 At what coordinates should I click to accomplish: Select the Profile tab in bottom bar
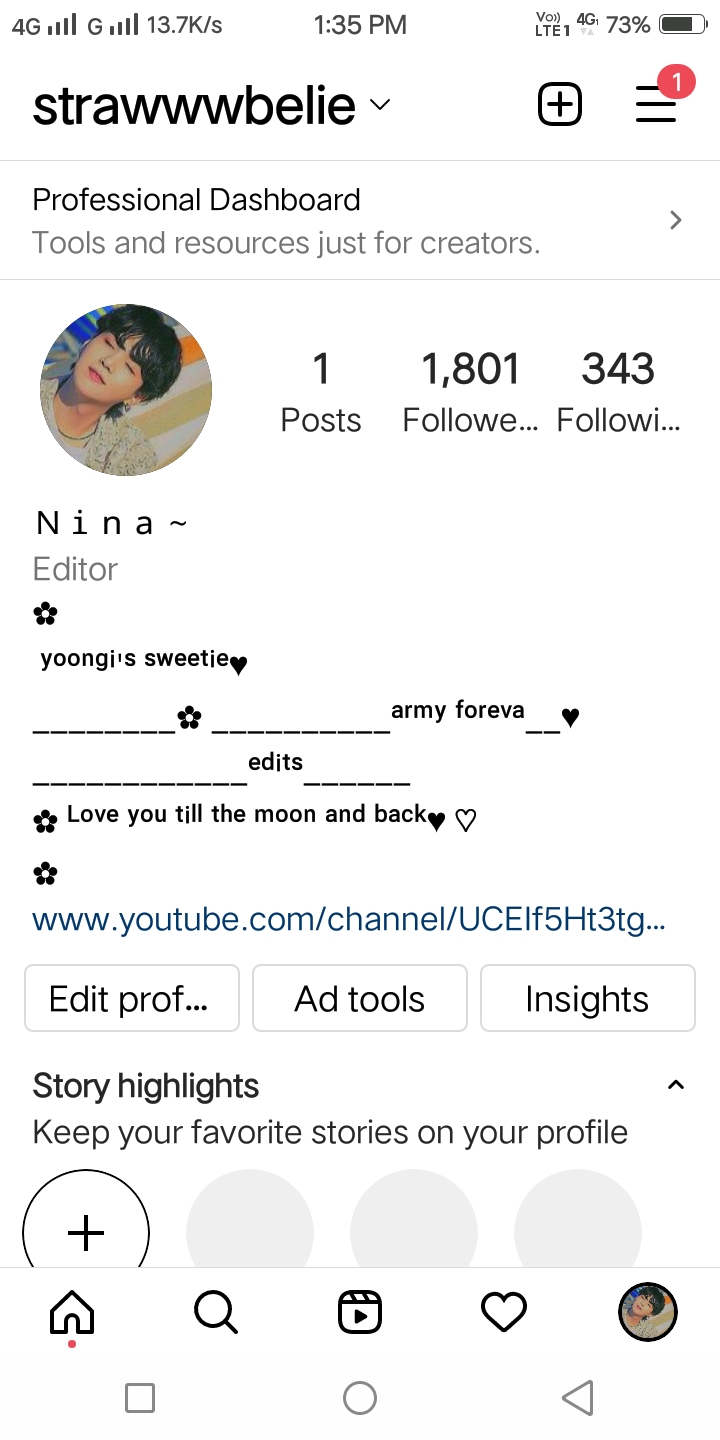point(648,1312)
